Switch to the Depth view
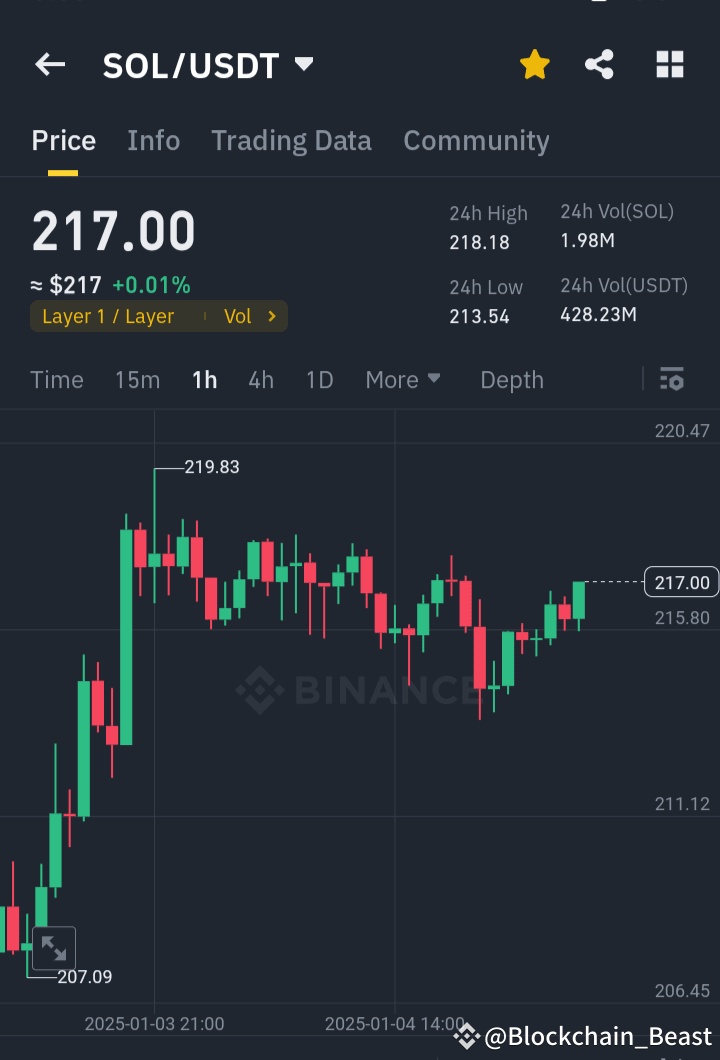Viewport: 720px width, 1060px height. [511, 380]
